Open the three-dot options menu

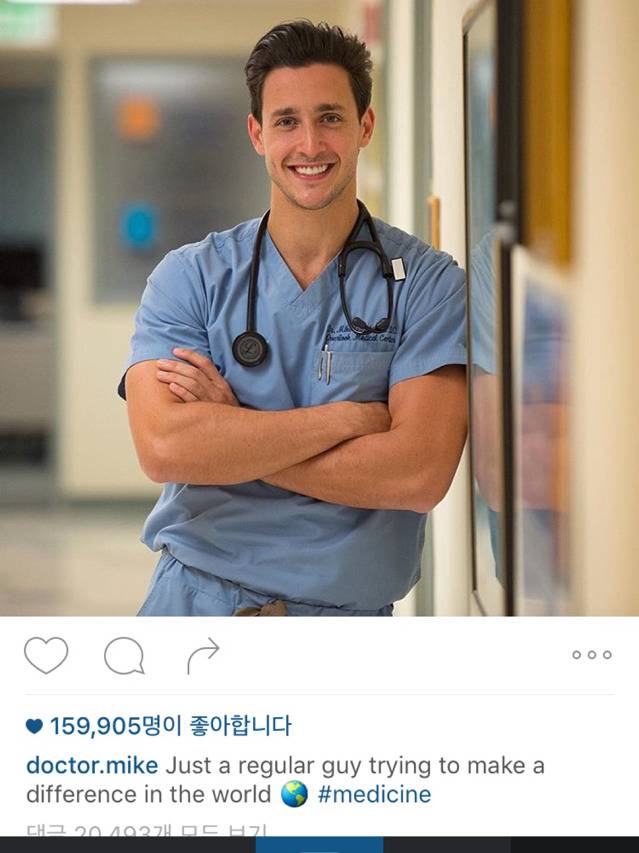click(x=591, y=655)
